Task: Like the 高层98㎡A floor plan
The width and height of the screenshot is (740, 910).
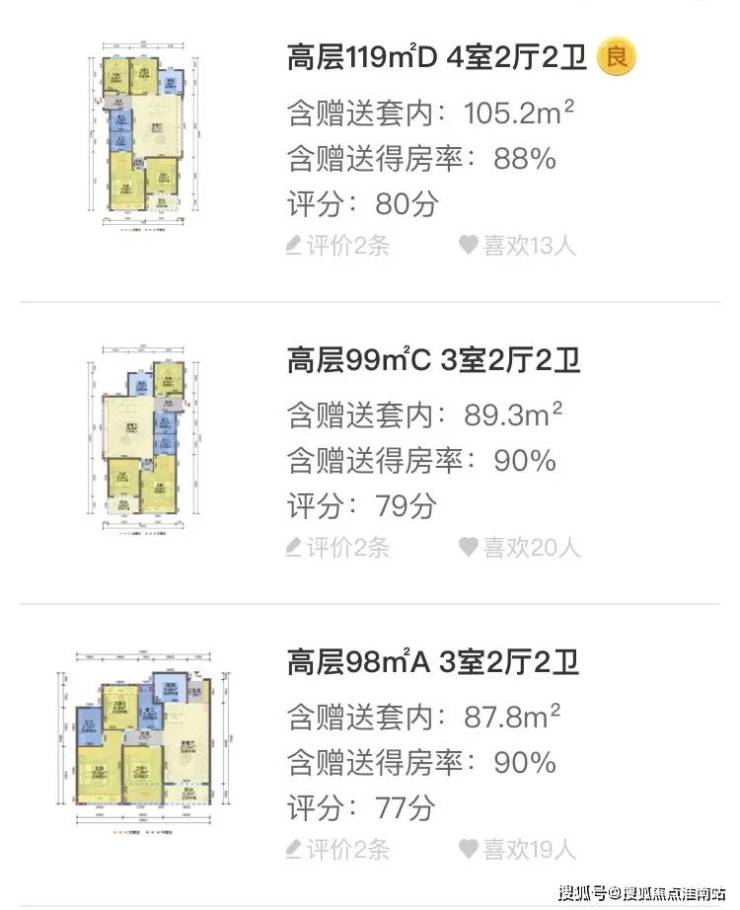Action: pos(517,850)
